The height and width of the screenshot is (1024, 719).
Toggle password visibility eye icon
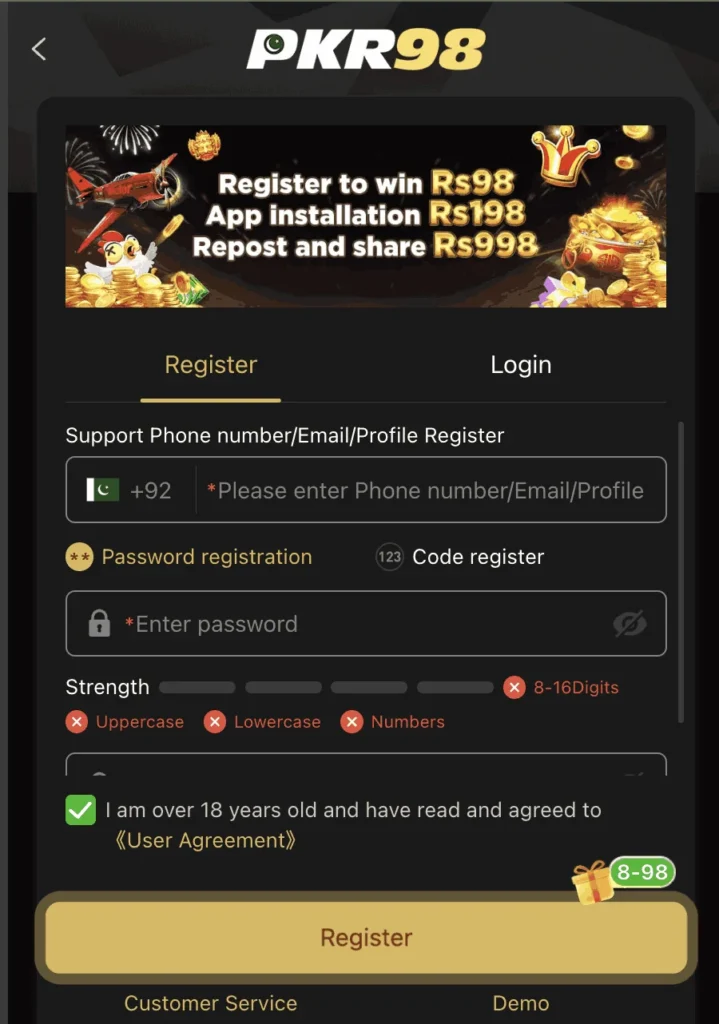tap(629, 624)
